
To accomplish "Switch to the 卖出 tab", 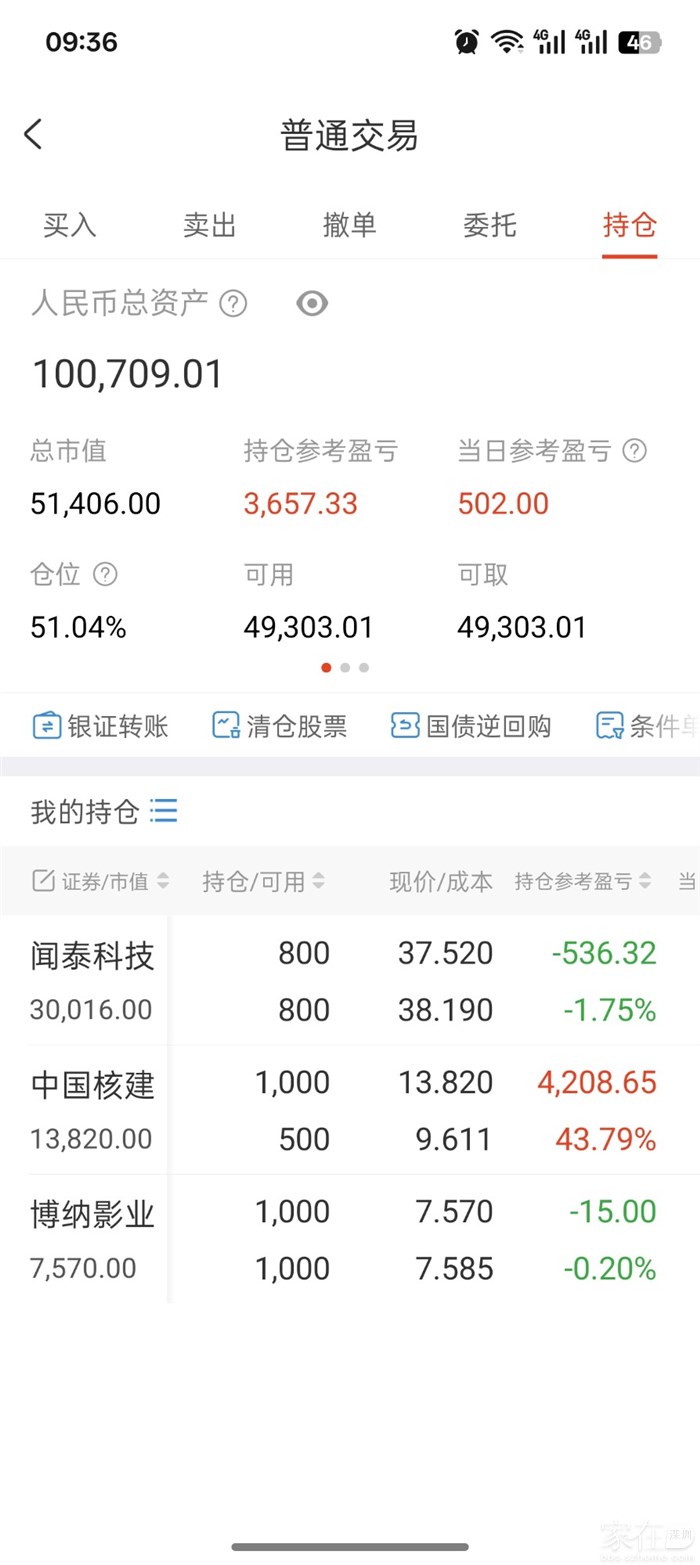I will (209, 225).
